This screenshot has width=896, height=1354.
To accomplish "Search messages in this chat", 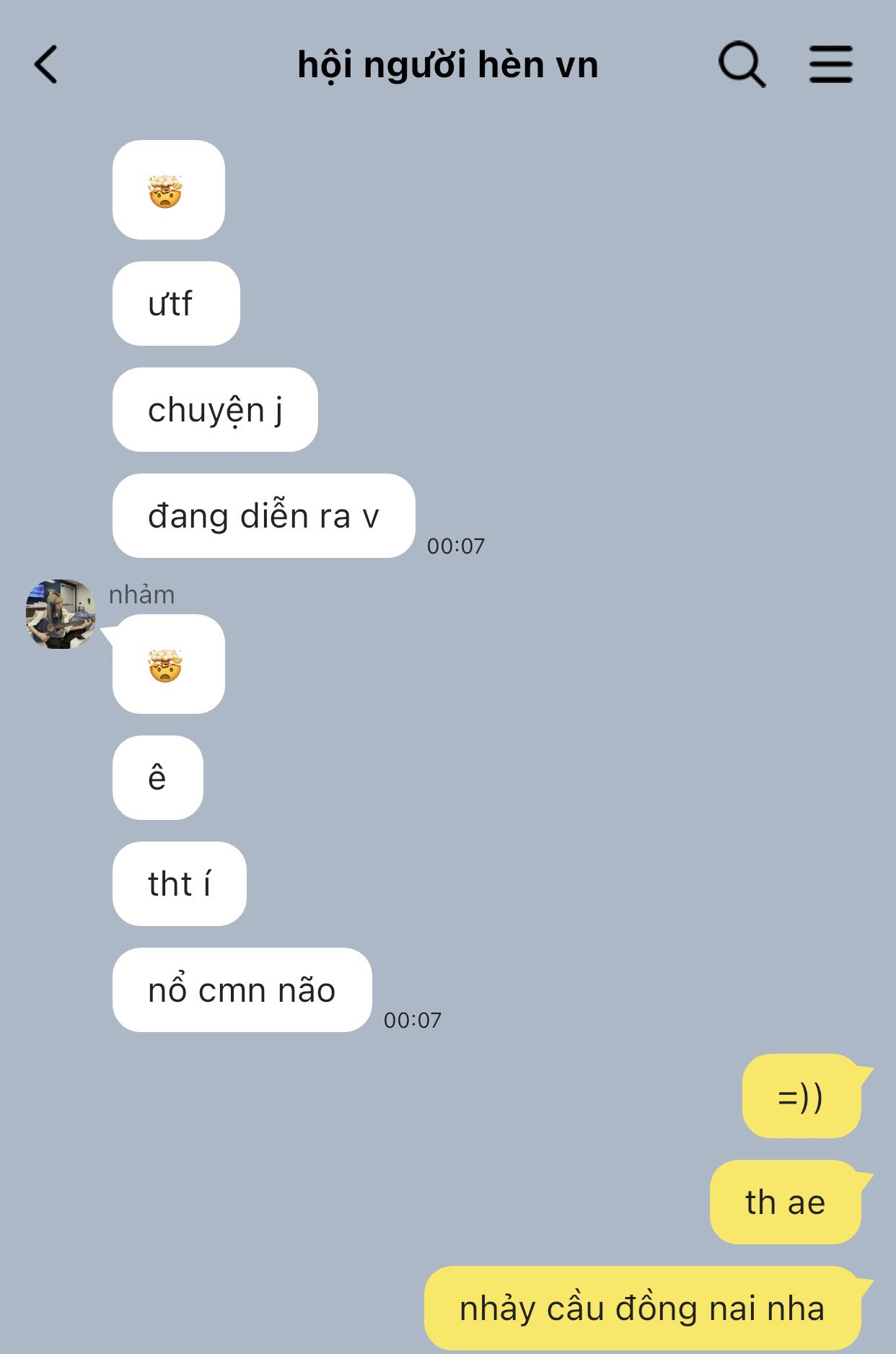I will click(x=742, y=65).
